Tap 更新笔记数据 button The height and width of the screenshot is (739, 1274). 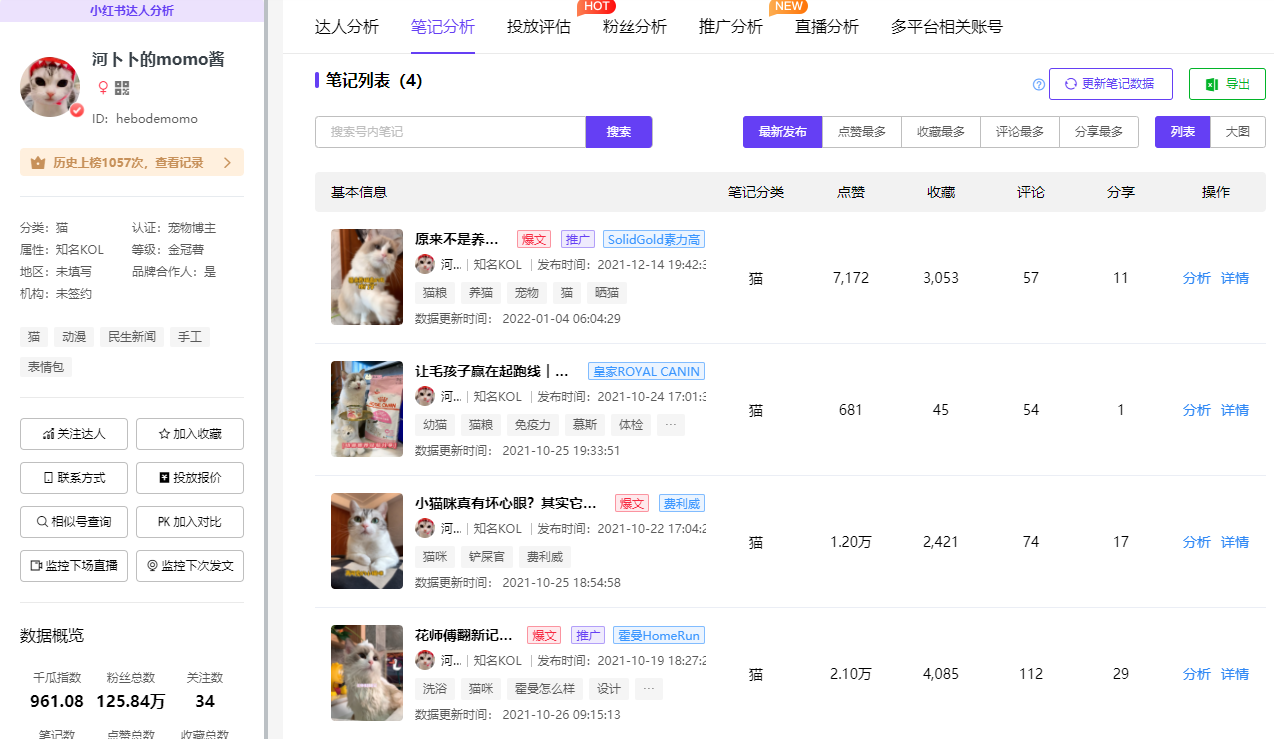(1110, 84)
